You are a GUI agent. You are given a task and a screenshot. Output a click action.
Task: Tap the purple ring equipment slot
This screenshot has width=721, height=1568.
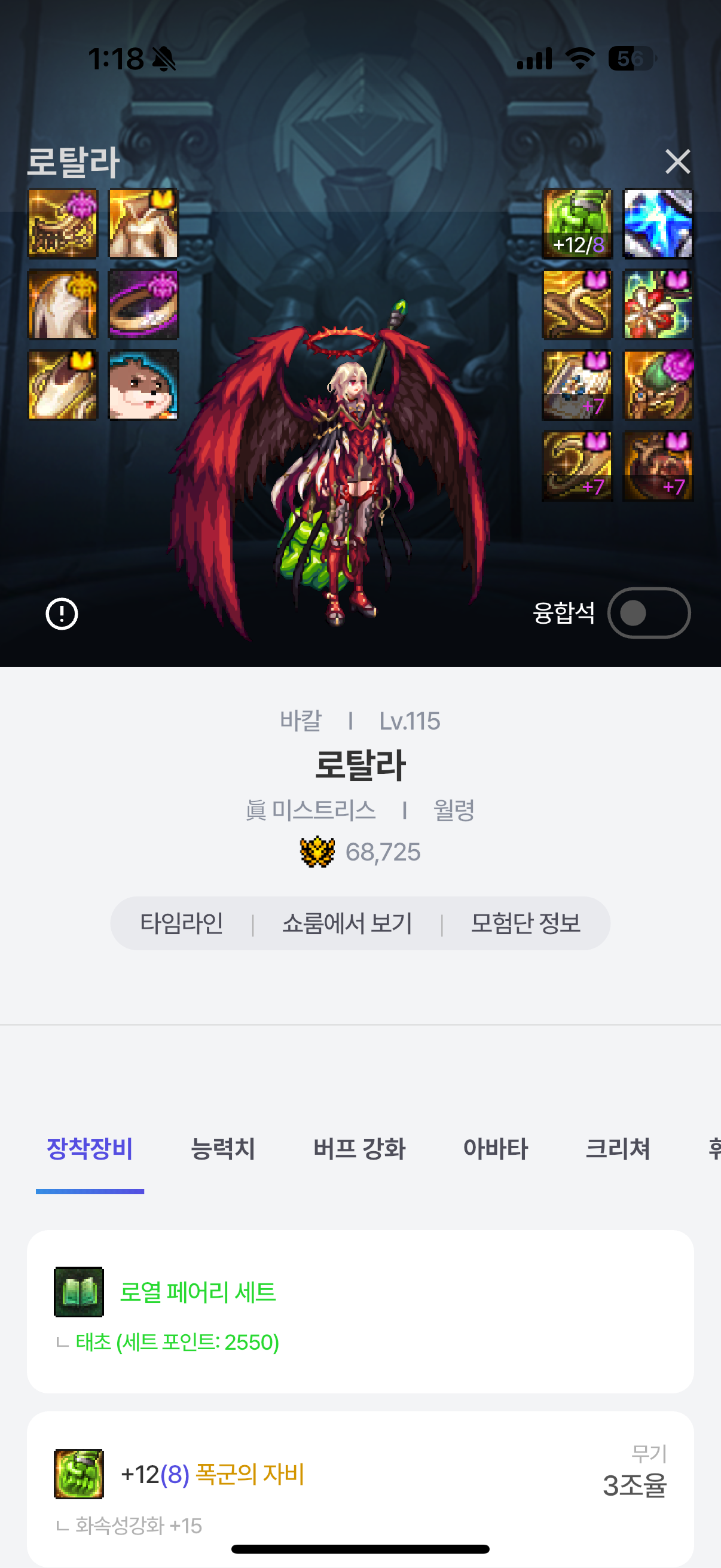143,304
